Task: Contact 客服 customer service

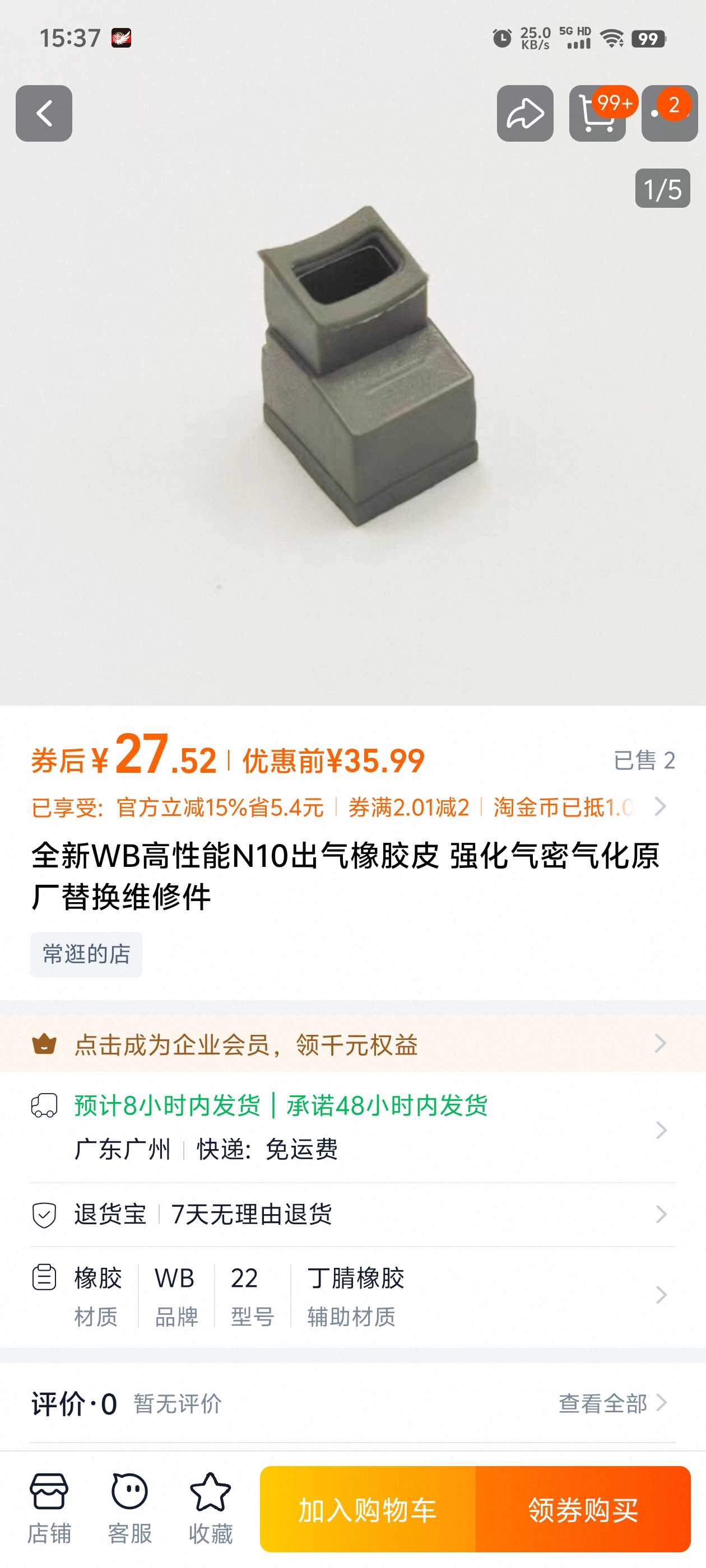Action: [129, 1508]
